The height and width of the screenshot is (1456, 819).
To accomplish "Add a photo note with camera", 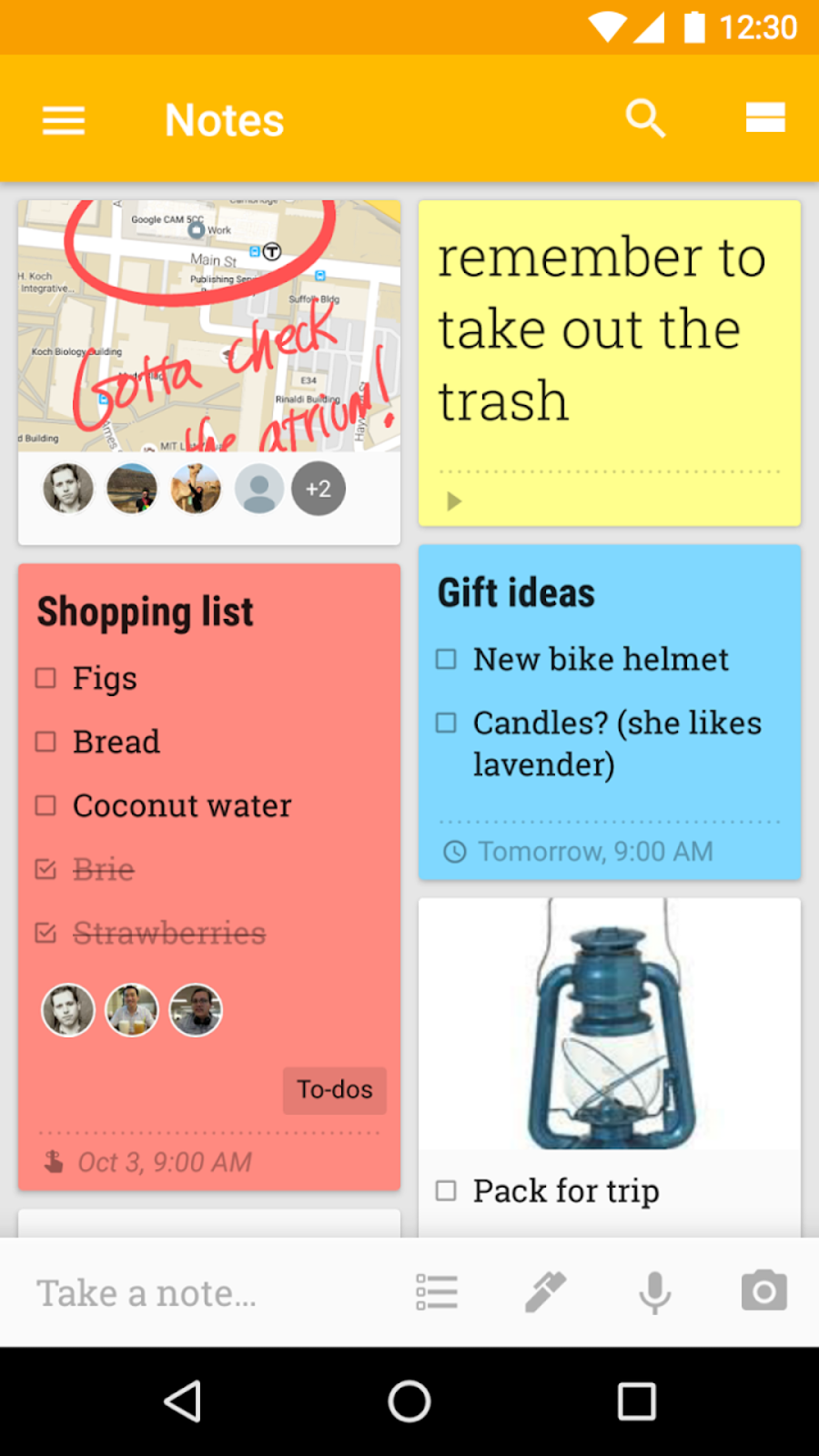I will point(764,1290).
